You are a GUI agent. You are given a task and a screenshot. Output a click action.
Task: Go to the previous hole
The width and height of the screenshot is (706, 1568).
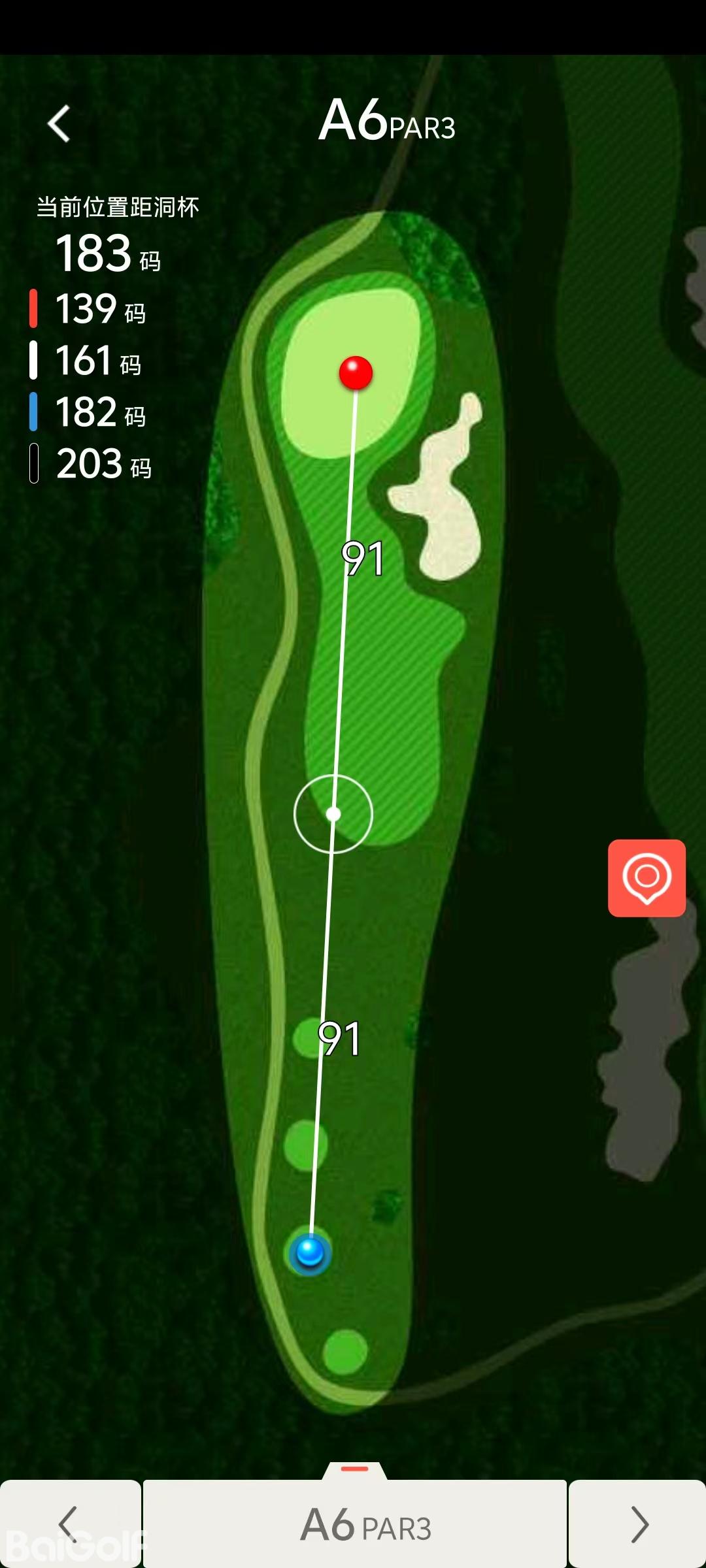tap(69, 1524)
